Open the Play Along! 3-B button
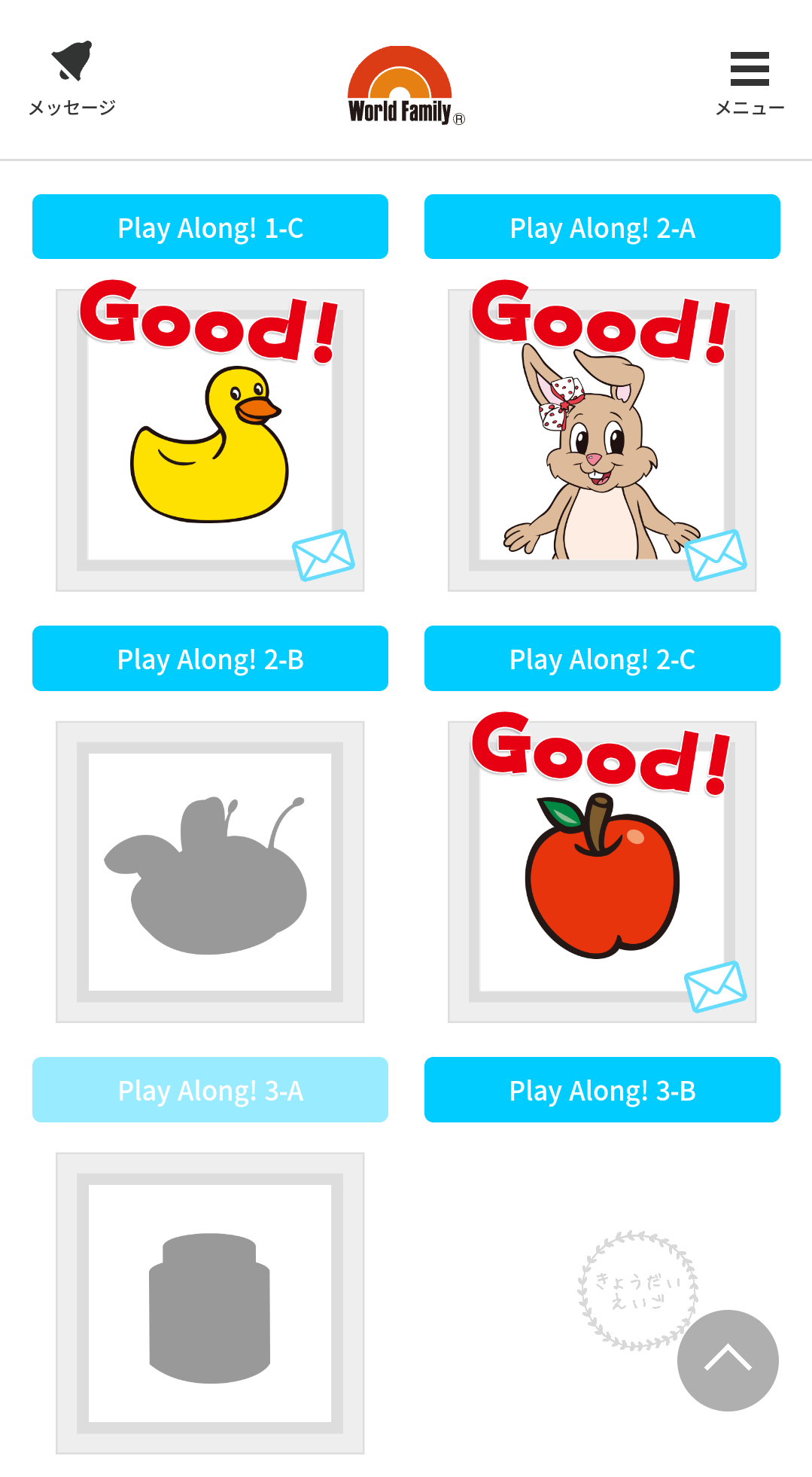Image resolution: width=812 pixels, height=1477 pixels. tap(602, 1090)
